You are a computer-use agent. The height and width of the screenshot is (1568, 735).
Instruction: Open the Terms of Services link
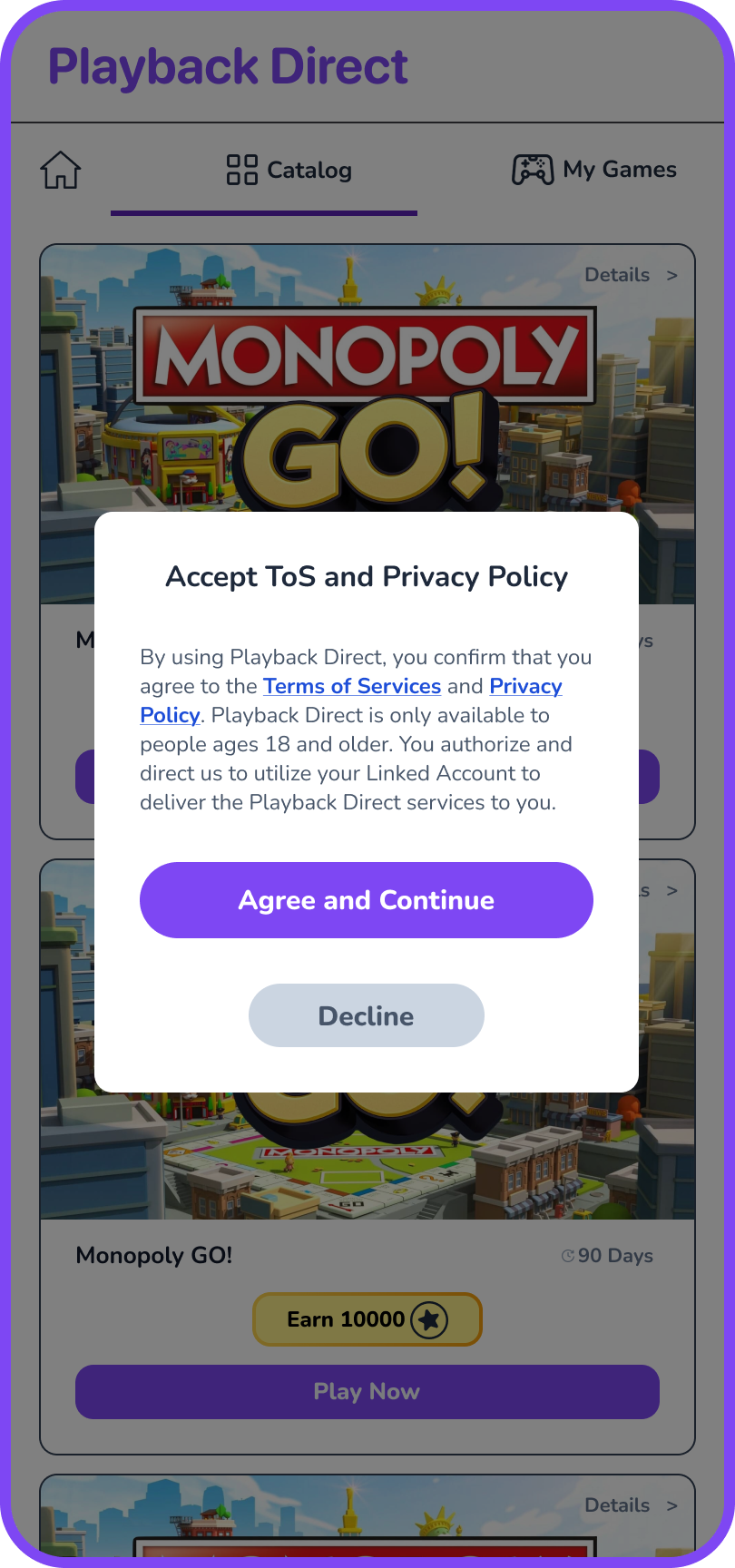352,686
